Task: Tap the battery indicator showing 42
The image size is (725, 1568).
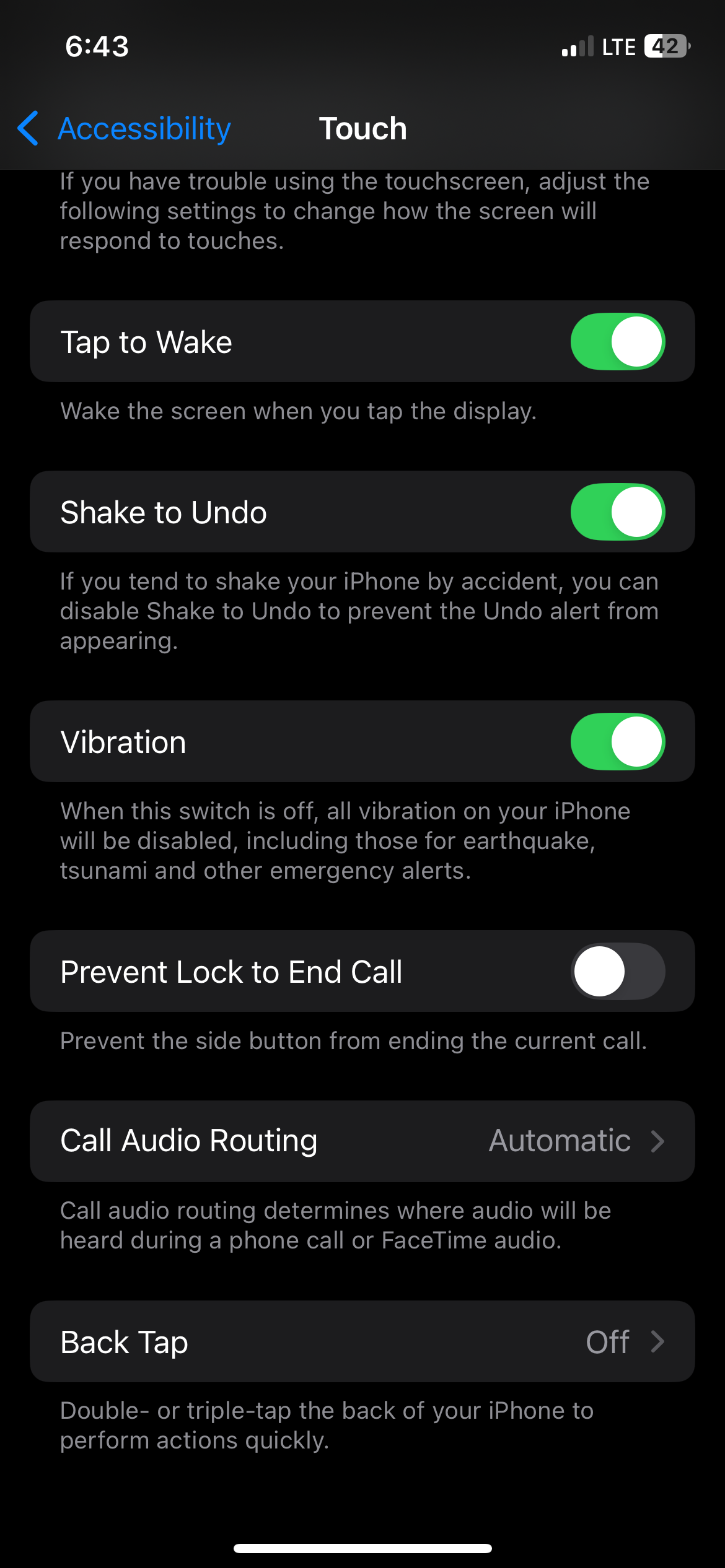Action: [x=667, y=46]
